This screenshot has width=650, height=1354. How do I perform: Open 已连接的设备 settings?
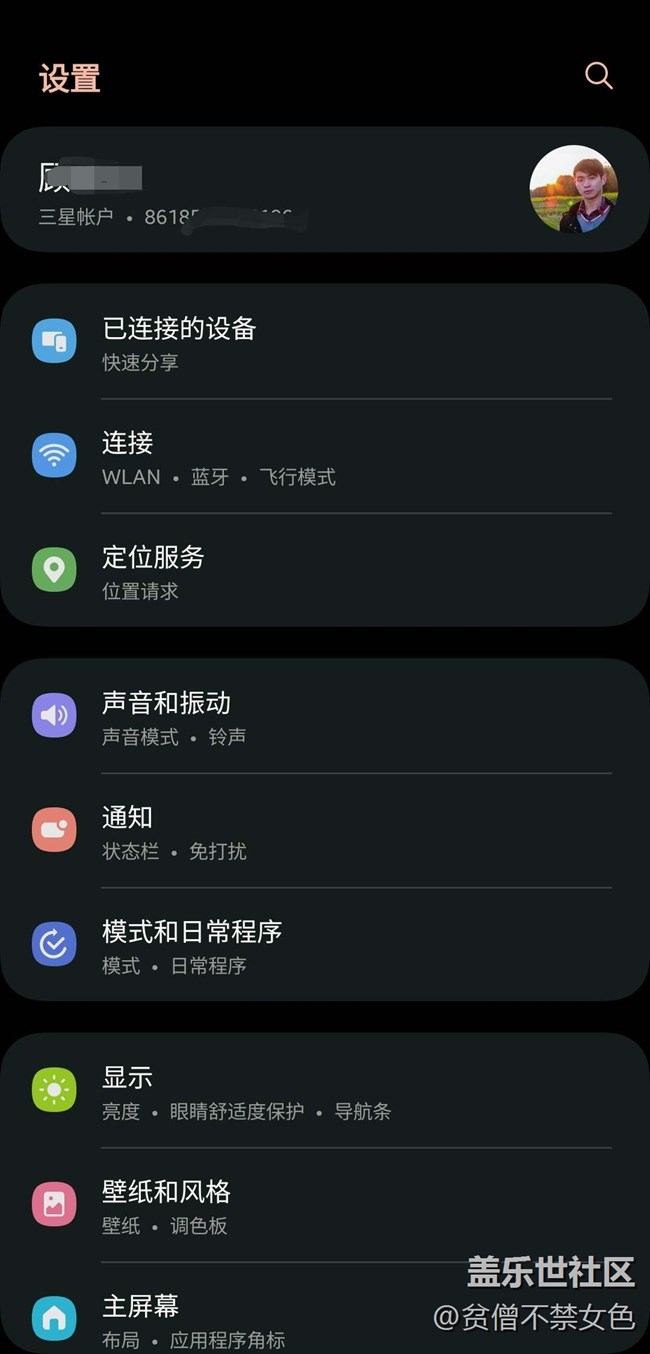tap(324, 342)
